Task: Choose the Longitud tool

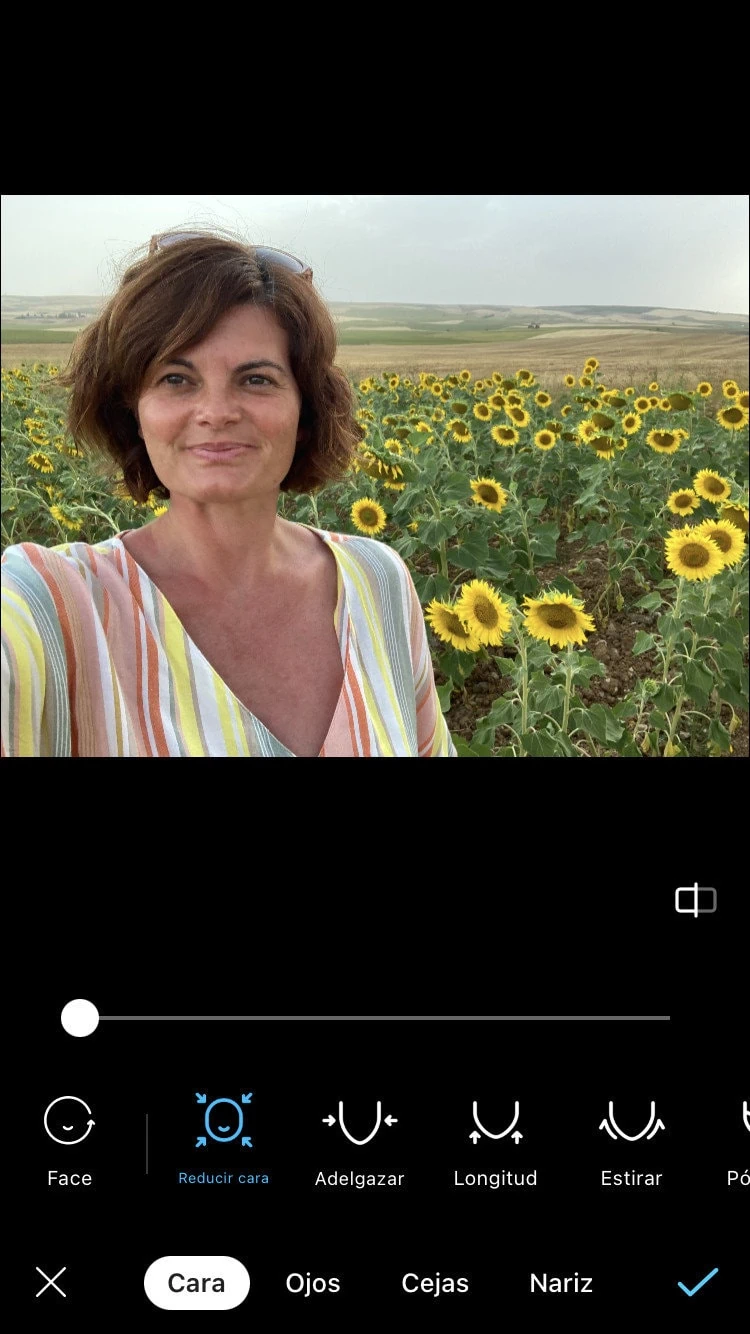Action: (495, 1141)
